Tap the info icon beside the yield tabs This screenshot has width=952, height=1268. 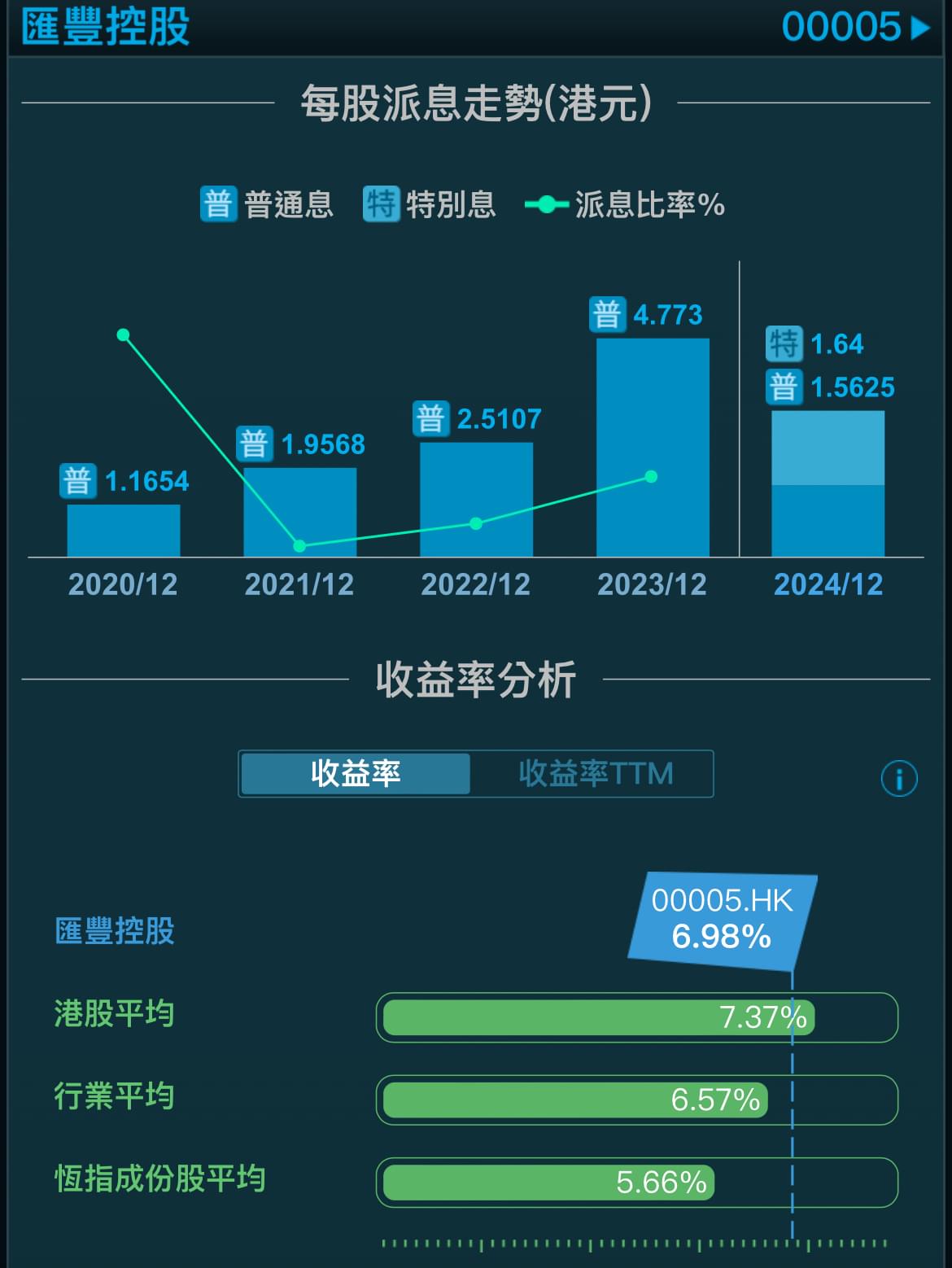pyautogui.click(x=897, y=777)
